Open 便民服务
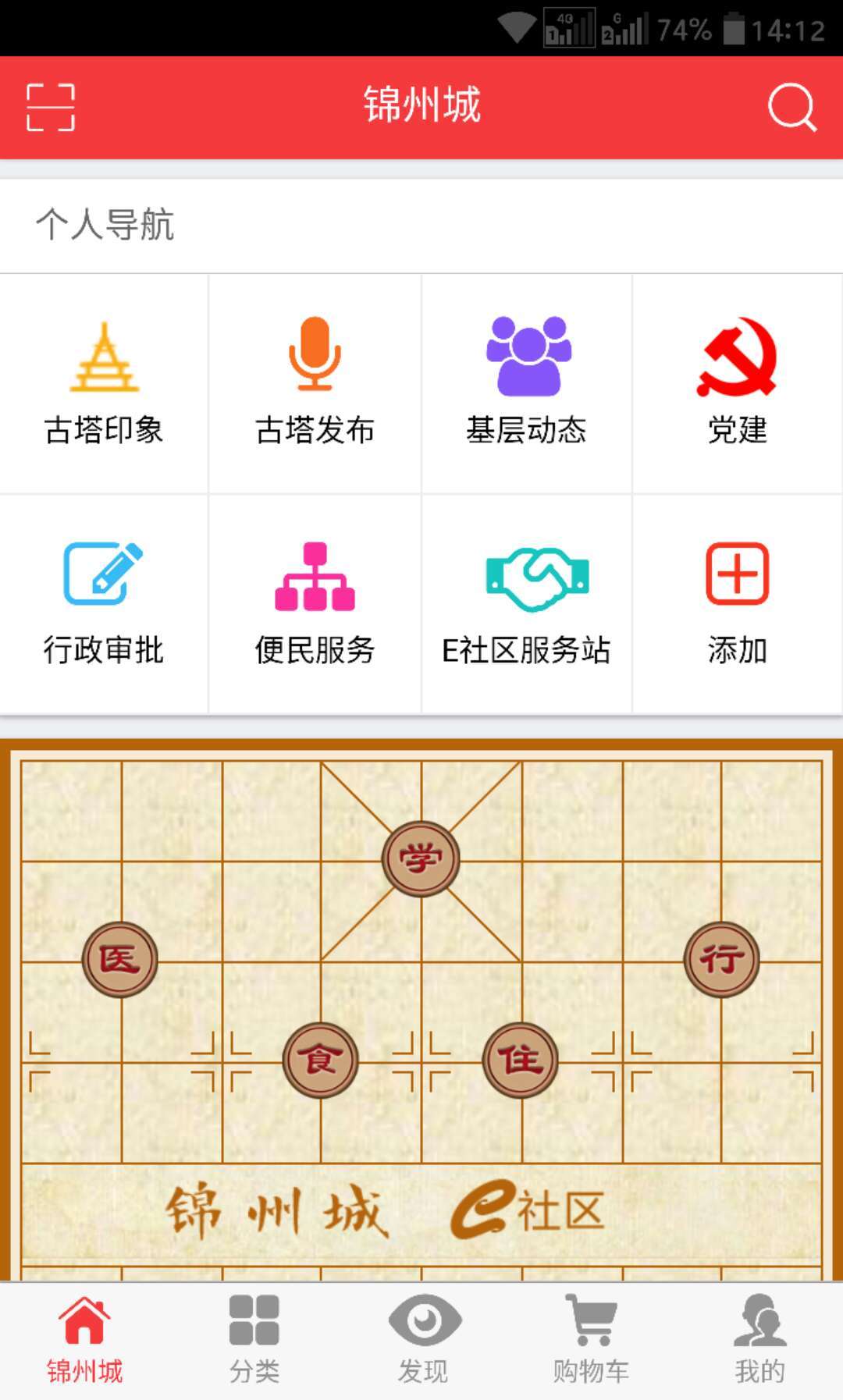 [x=315, y=603]
